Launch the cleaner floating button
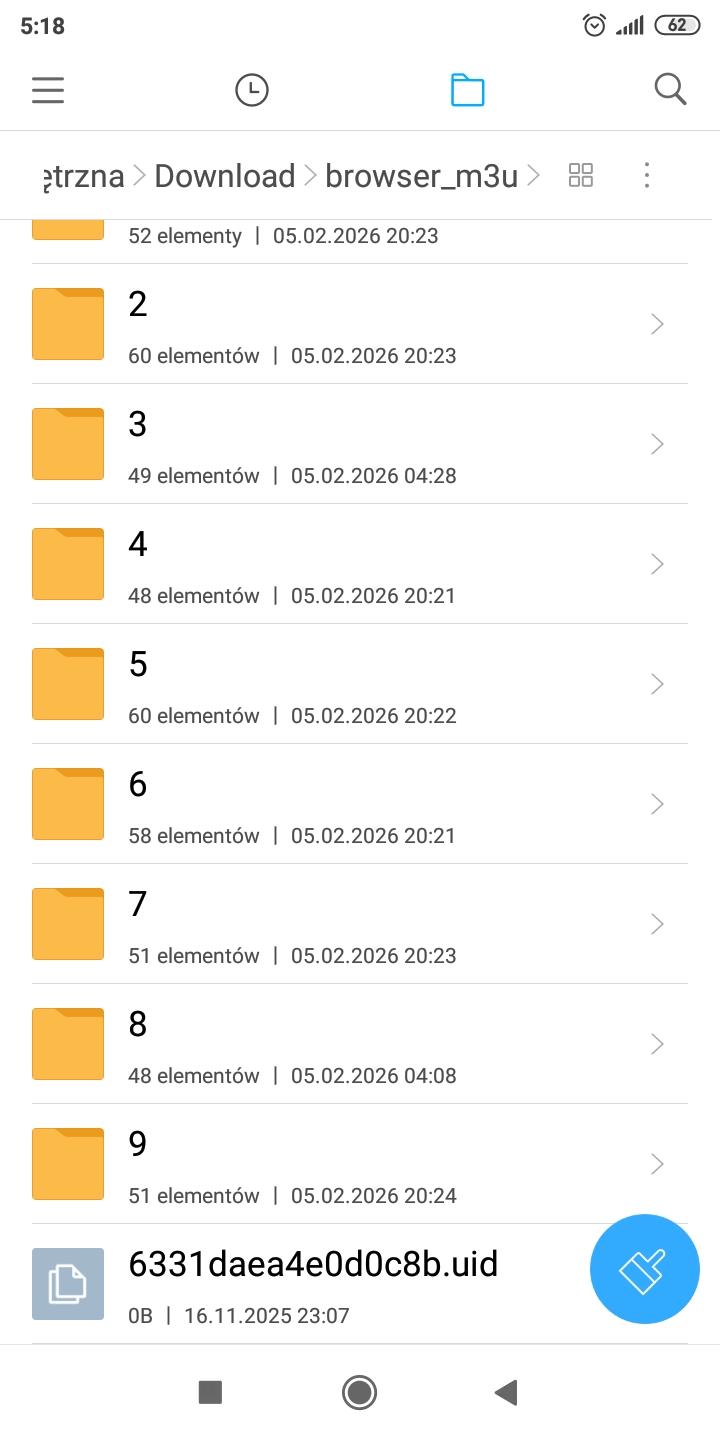720x1440 pixels. pyautogui.click(x=644, y=1269)
